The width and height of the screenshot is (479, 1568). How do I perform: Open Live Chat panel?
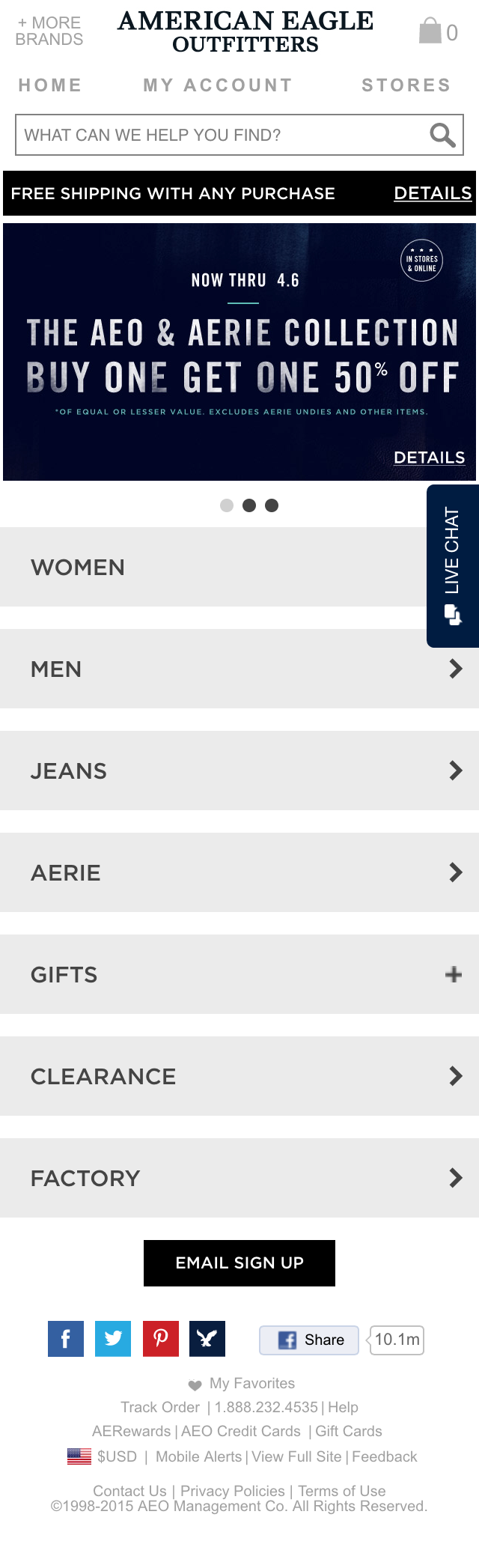[453, 565]
